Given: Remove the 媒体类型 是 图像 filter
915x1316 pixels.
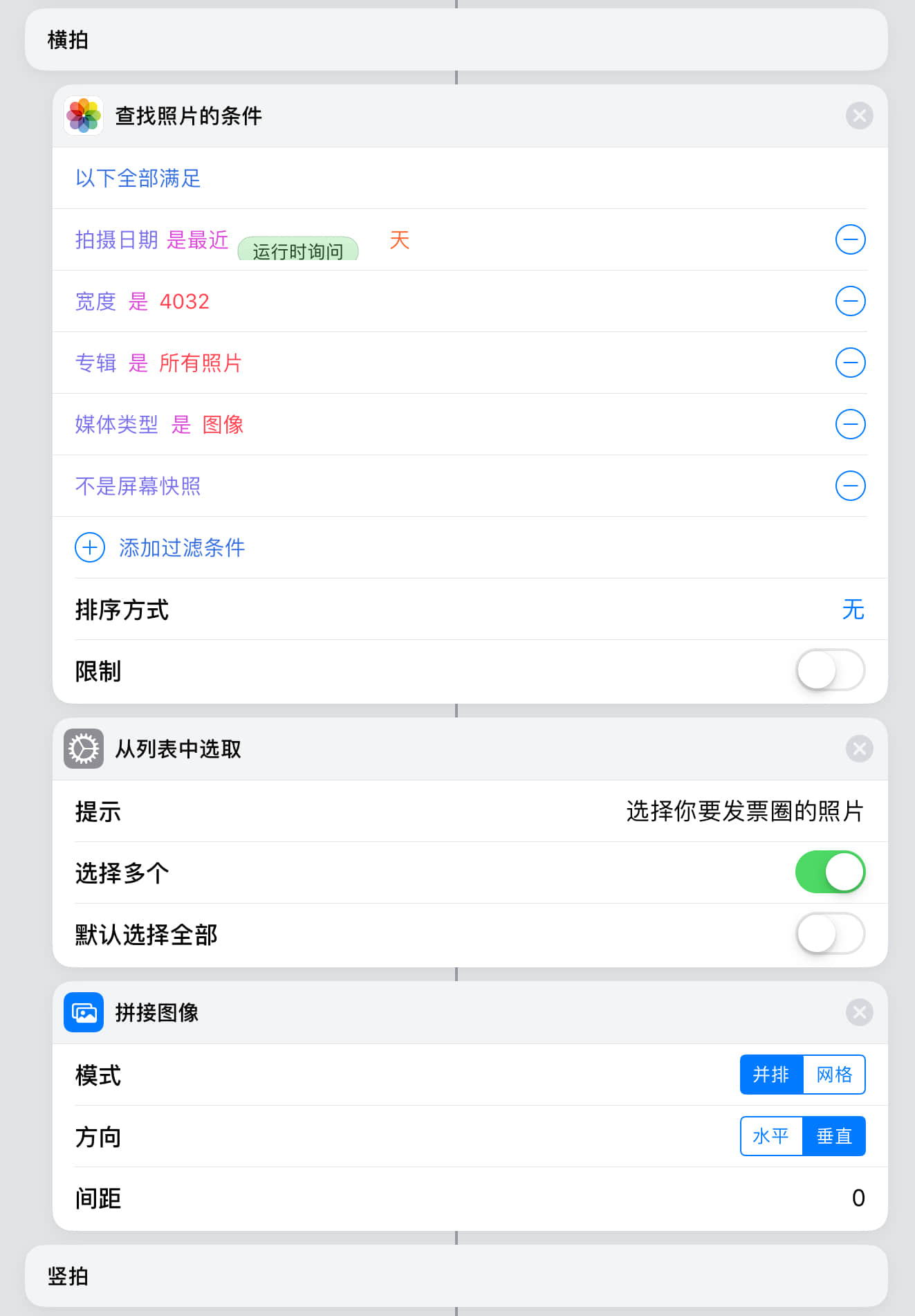Looking at the screenshot, I should point(850,424).
